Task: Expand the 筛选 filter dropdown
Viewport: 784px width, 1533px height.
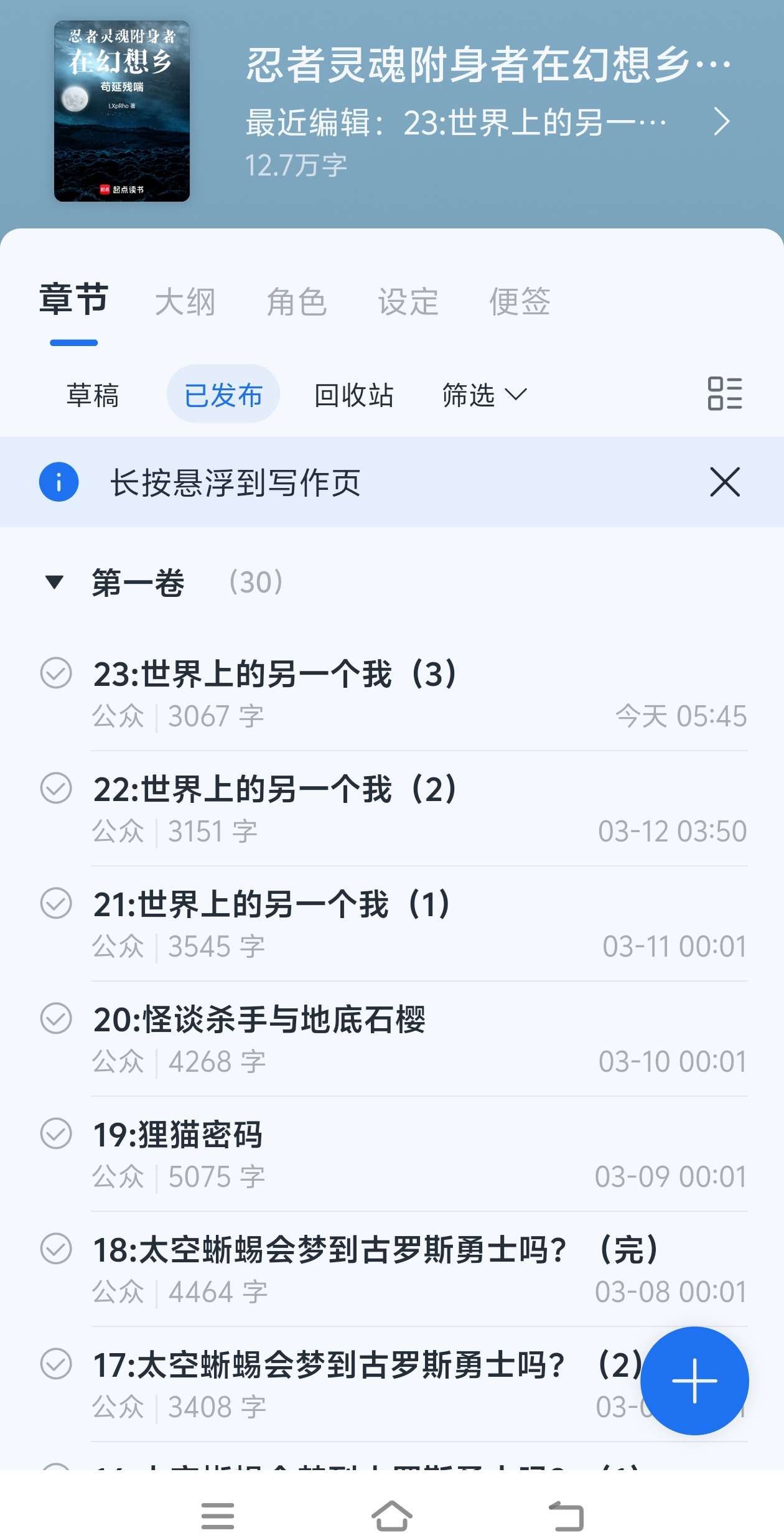Action: 484,395
